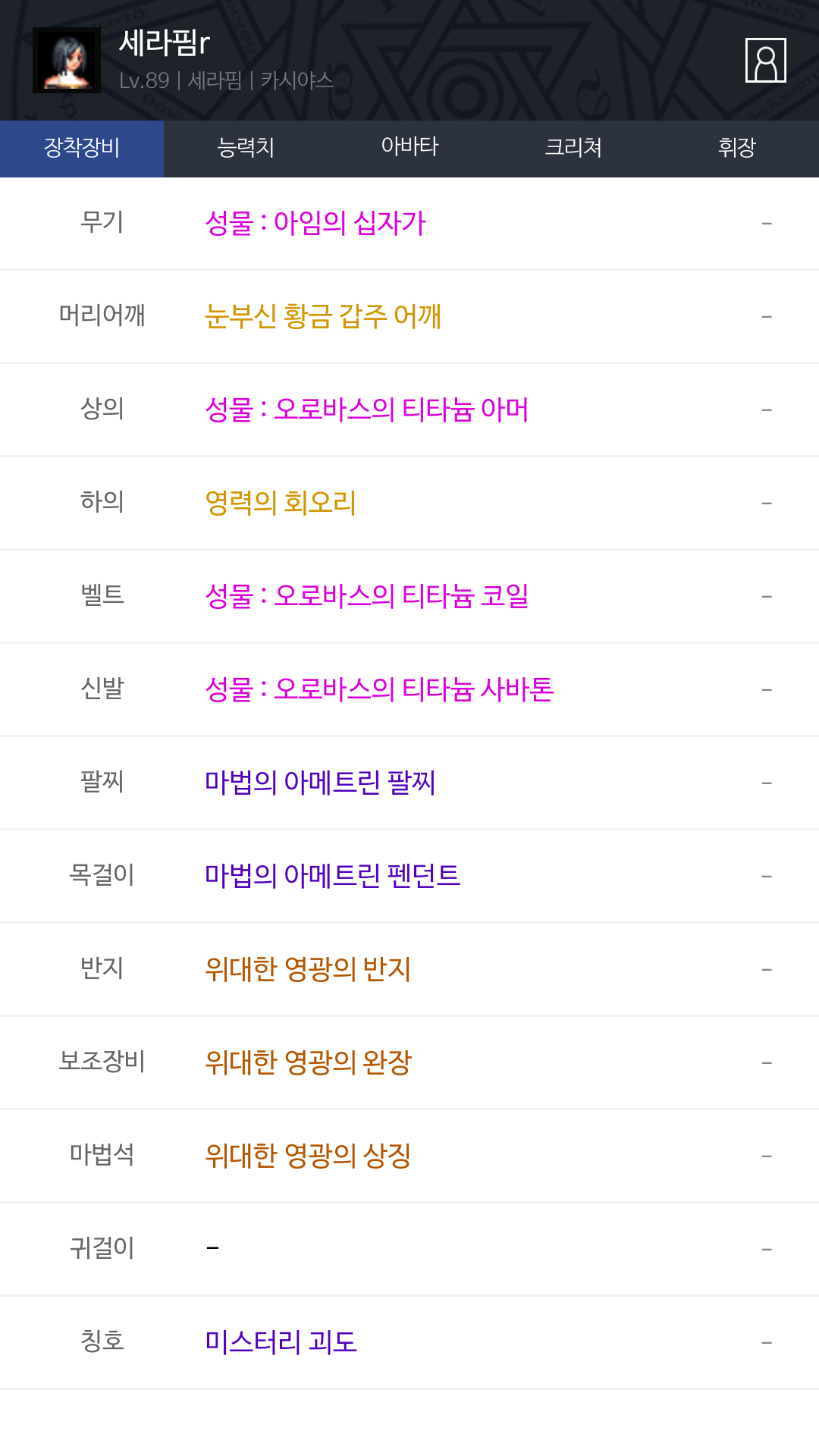
Task: Open 성물 : 오로바스의 티타늄 사바톤 shoes
Action: click(379, 689)
